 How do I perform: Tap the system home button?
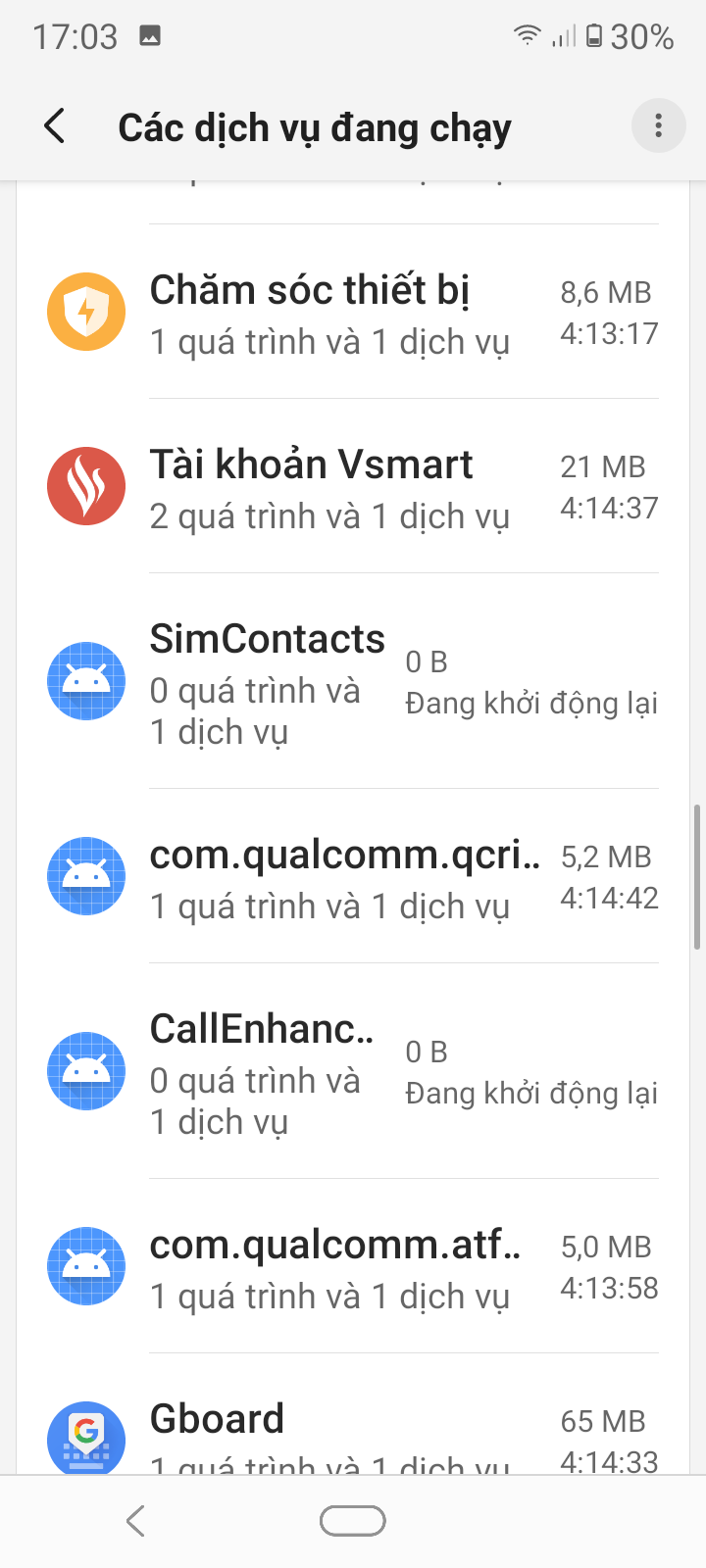click(x=353, y=1520)
